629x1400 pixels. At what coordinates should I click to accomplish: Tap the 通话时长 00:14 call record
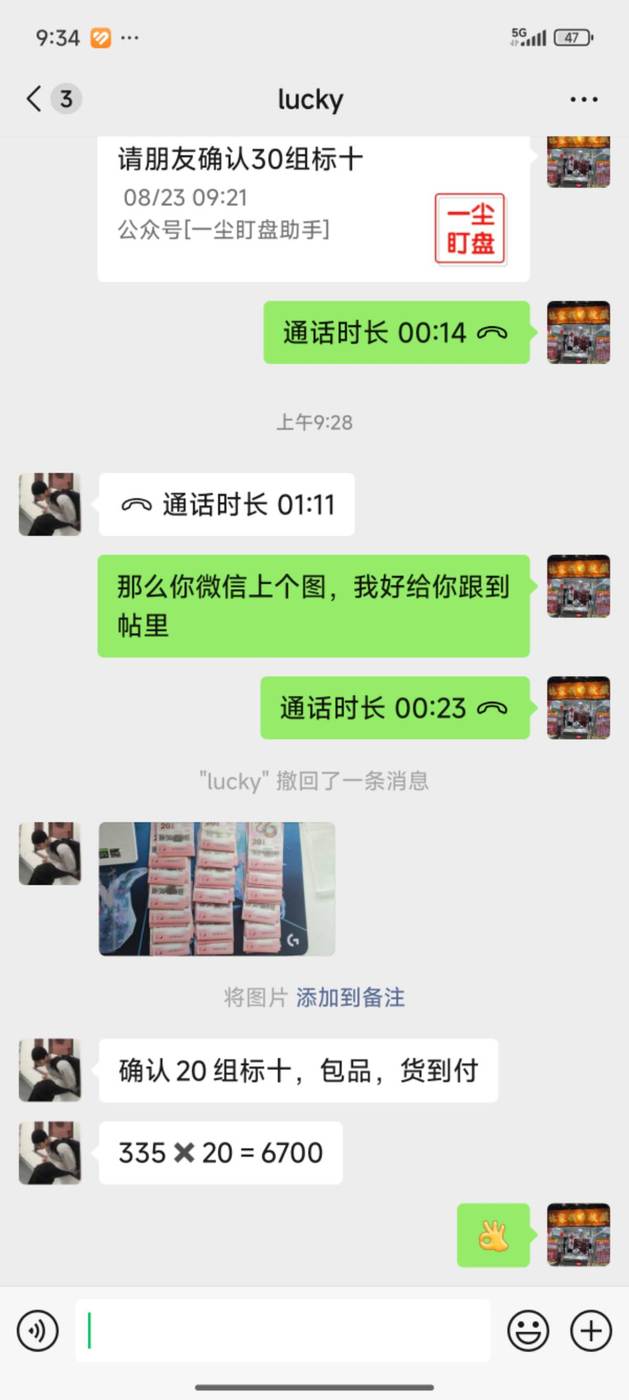coord(394,333)
